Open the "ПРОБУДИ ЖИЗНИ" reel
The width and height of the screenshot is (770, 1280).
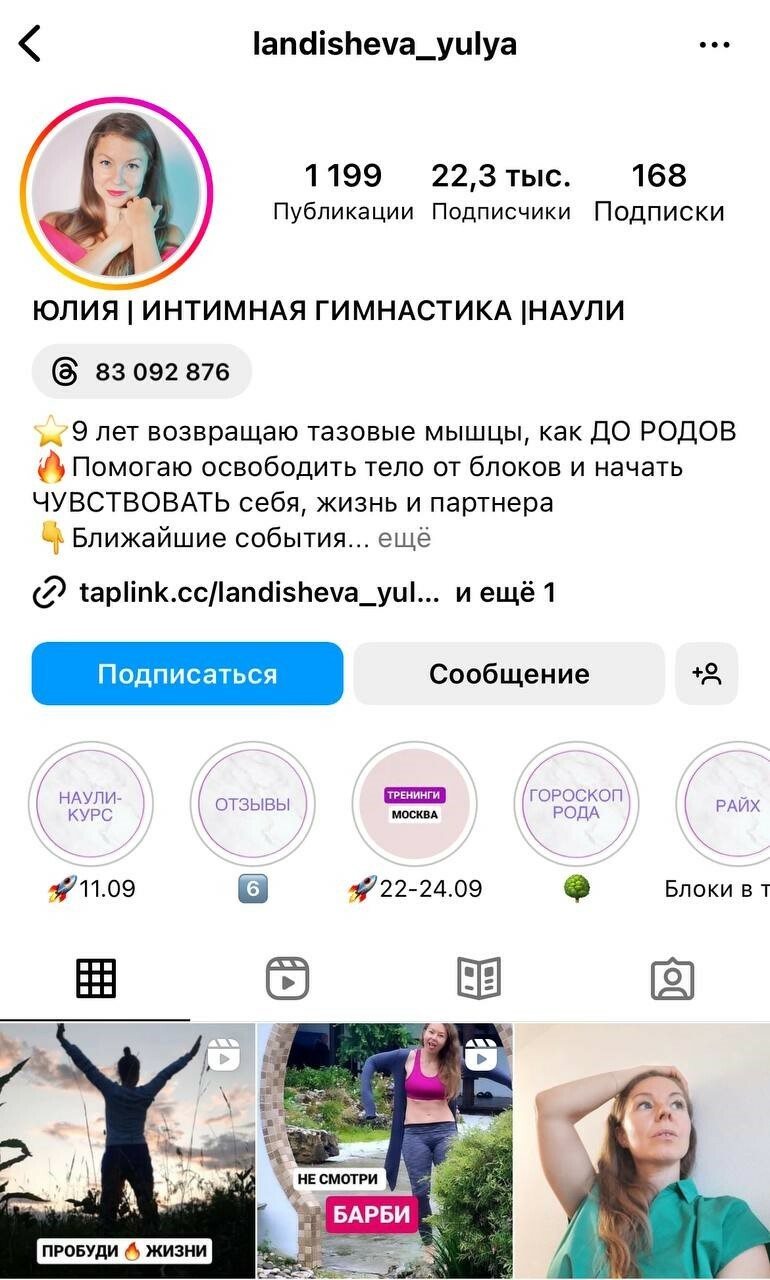pyautogui.click(x=126, y=1150)
